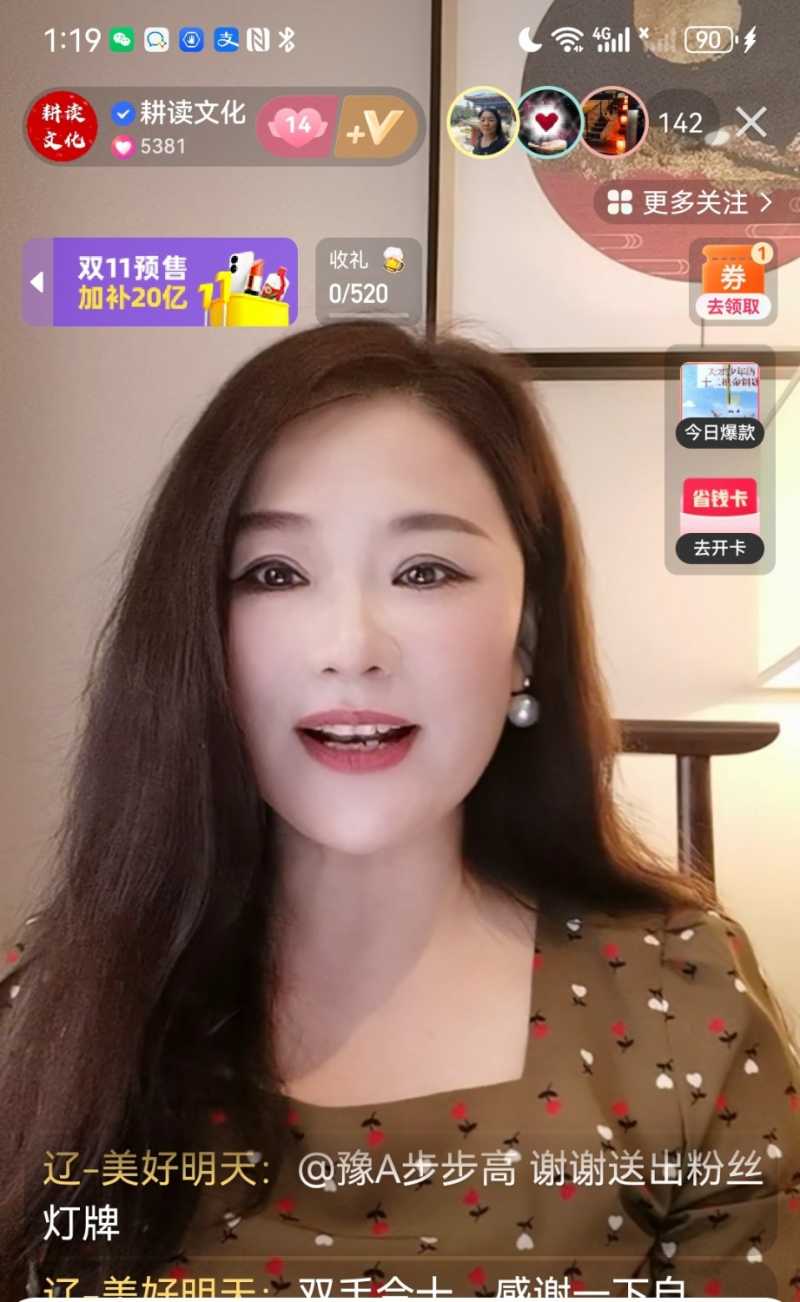Click the fan club heart badge showing 14
This screenshot has height=1302, width=800.
click(295, 127)
